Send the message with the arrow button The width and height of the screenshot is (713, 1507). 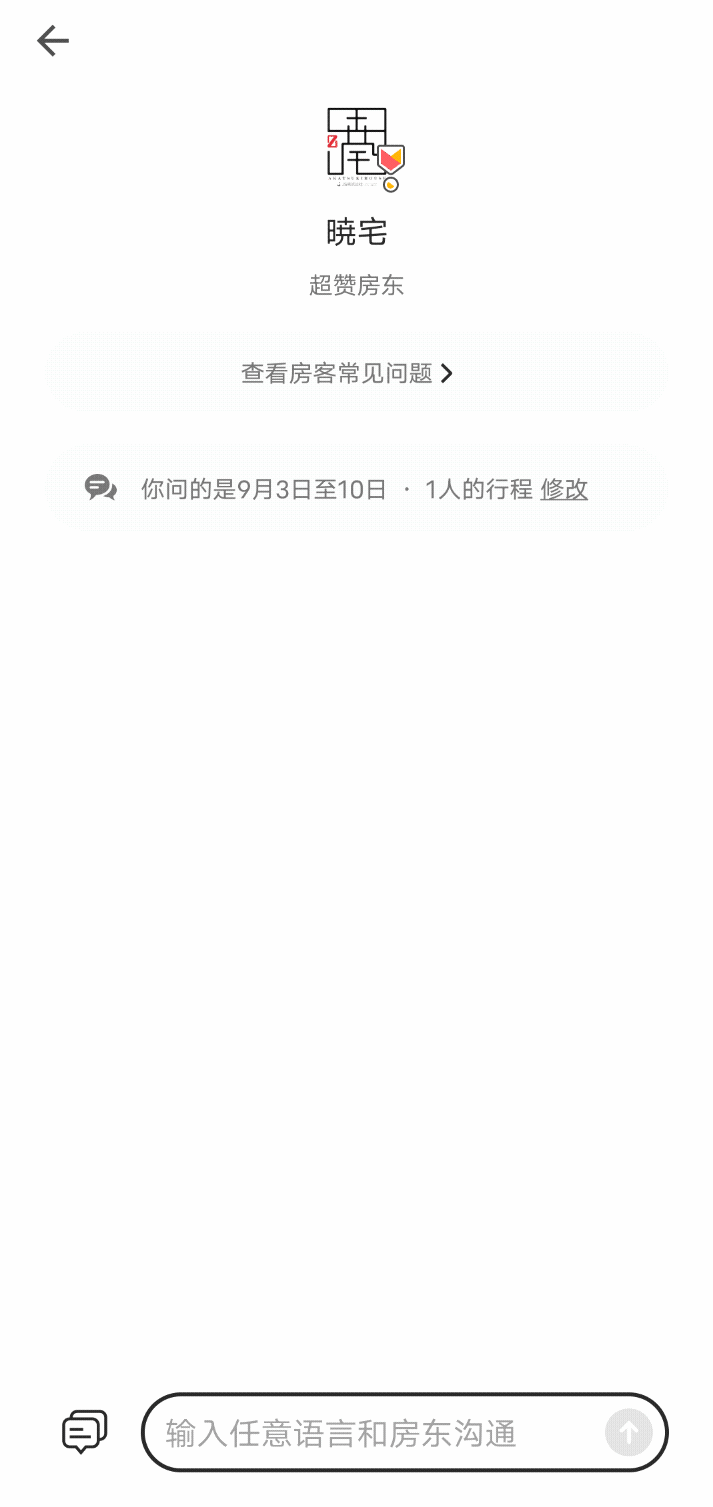pyautogui.click(x=628, y=1433)
